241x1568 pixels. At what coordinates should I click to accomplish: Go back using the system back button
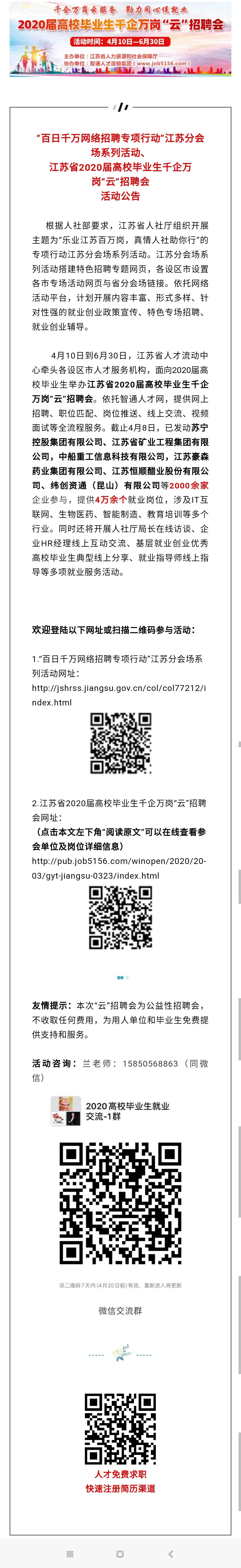tap(170, 1554)
